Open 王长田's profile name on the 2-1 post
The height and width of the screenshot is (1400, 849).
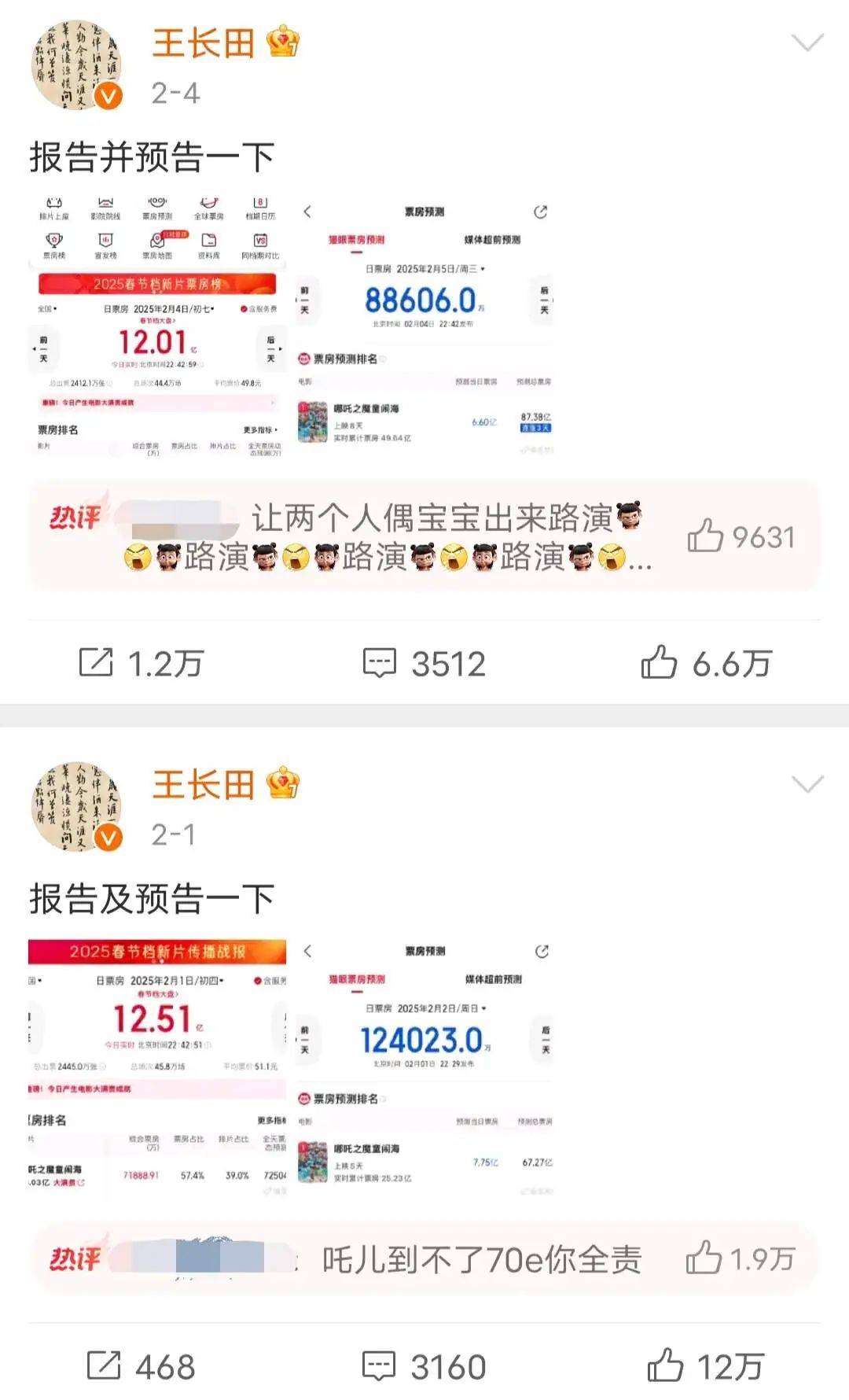[204, 785]
